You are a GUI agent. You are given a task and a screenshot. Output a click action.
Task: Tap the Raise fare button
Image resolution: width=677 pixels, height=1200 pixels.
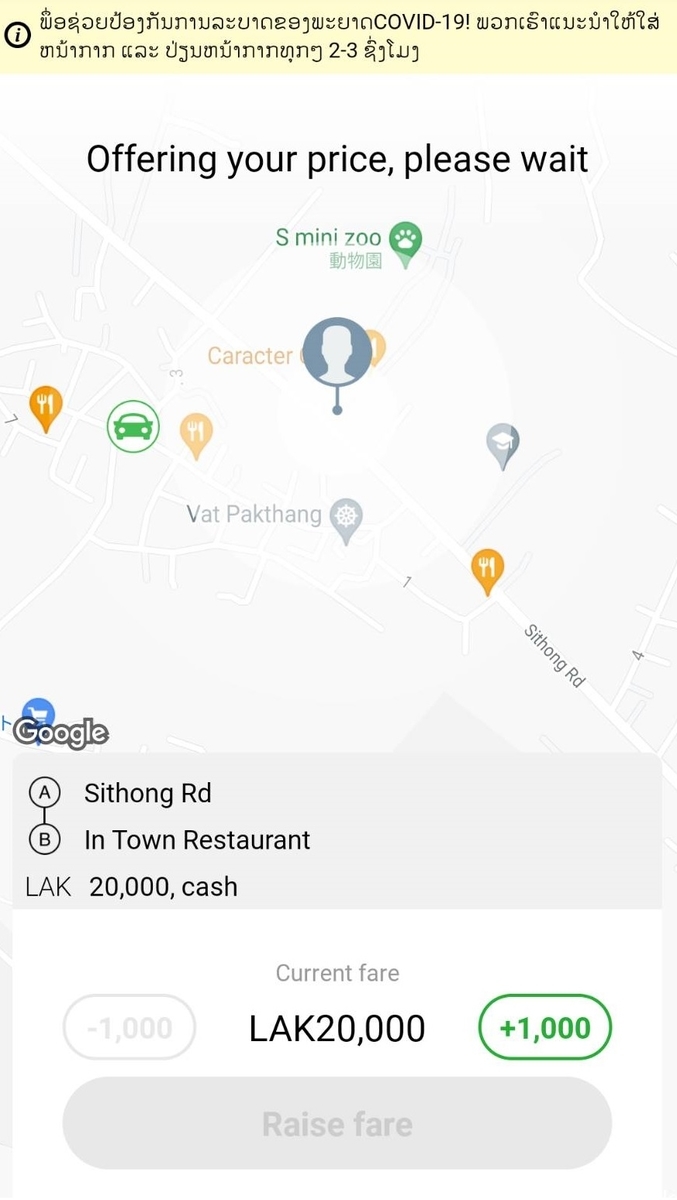pyautogui.click(x=337, y=1123)
